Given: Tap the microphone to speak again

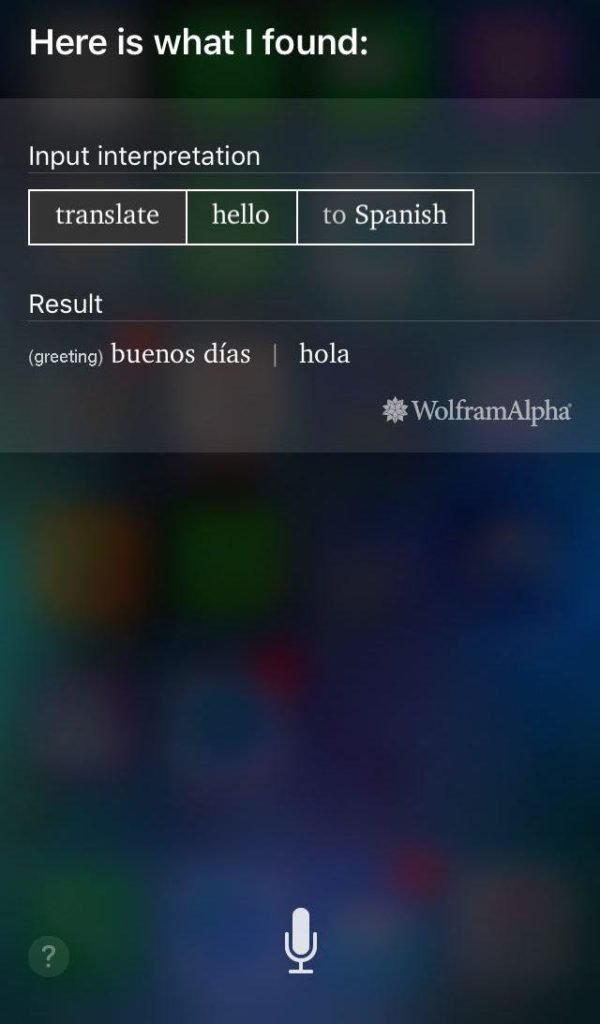Looking at the screenshot, I should pyautogui.click(x=300, y=940).
